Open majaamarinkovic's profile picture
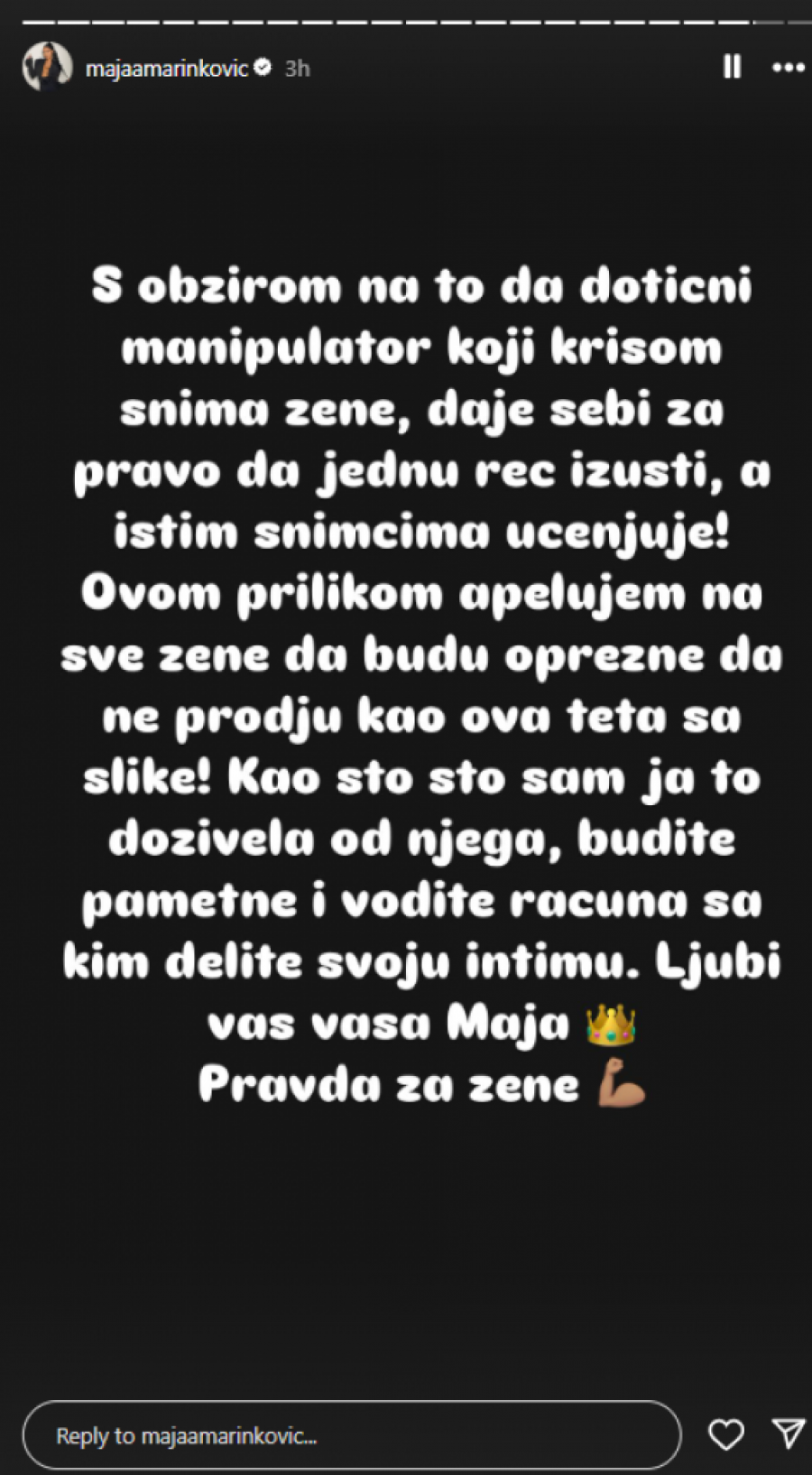Viewport: 812px width, 1475px height. point(47,67)
